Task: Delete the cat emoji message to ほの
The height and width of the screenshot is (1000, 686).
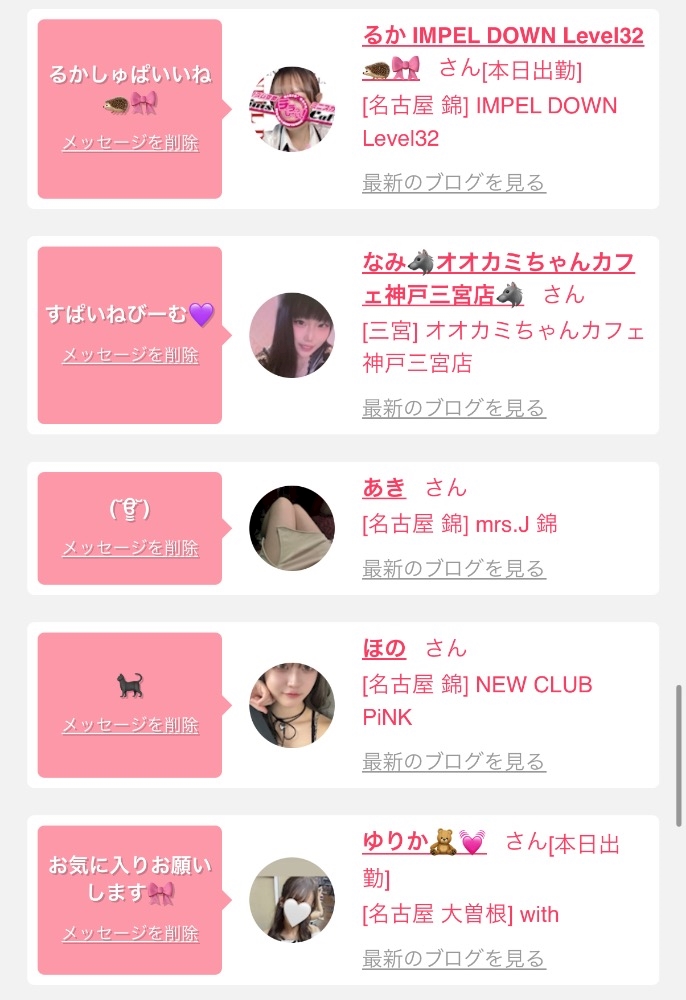Action: point(131,725)
